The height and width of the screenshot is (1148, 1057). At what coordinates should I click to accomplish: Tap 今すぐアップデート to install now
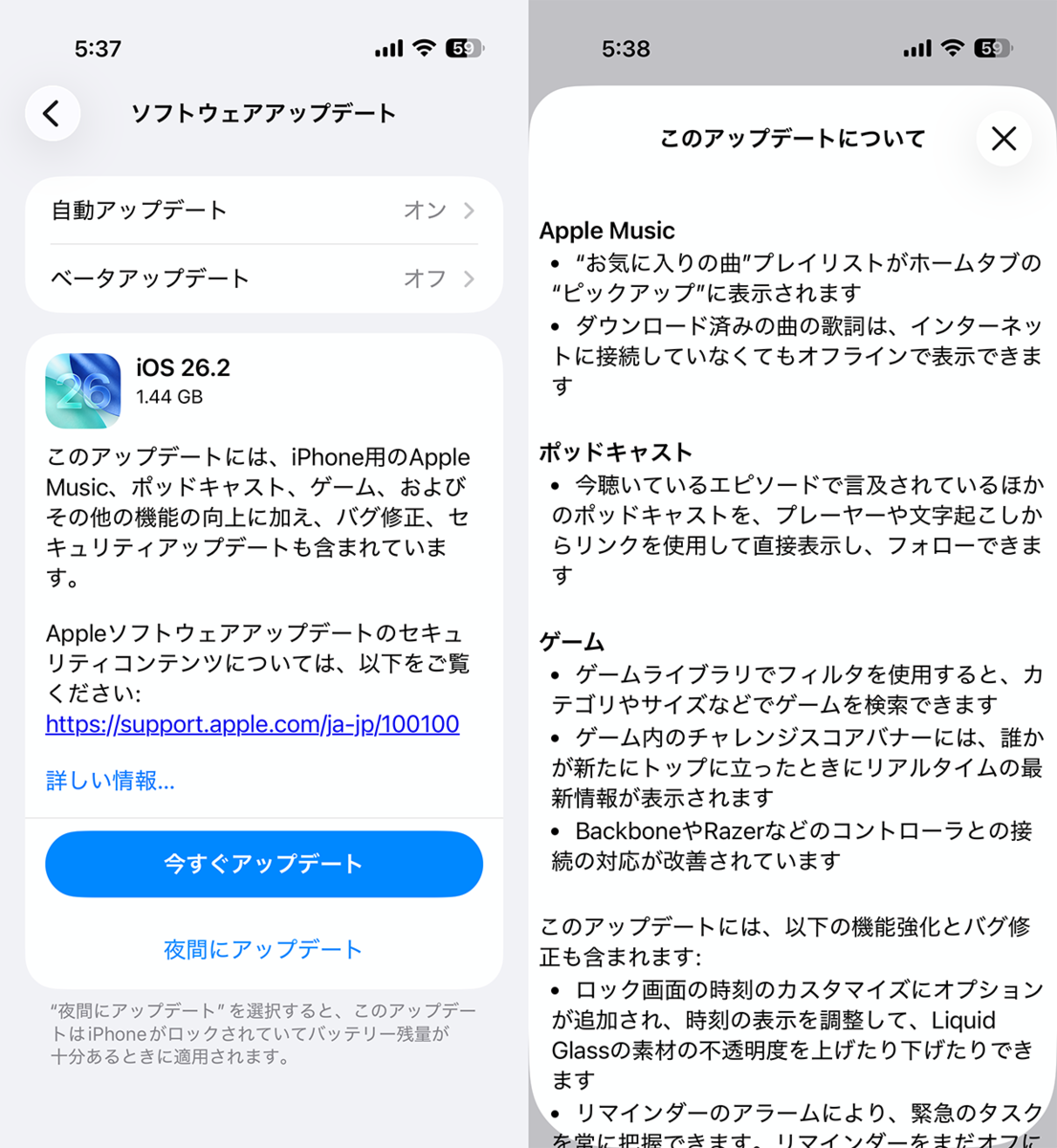coord(263,864)
